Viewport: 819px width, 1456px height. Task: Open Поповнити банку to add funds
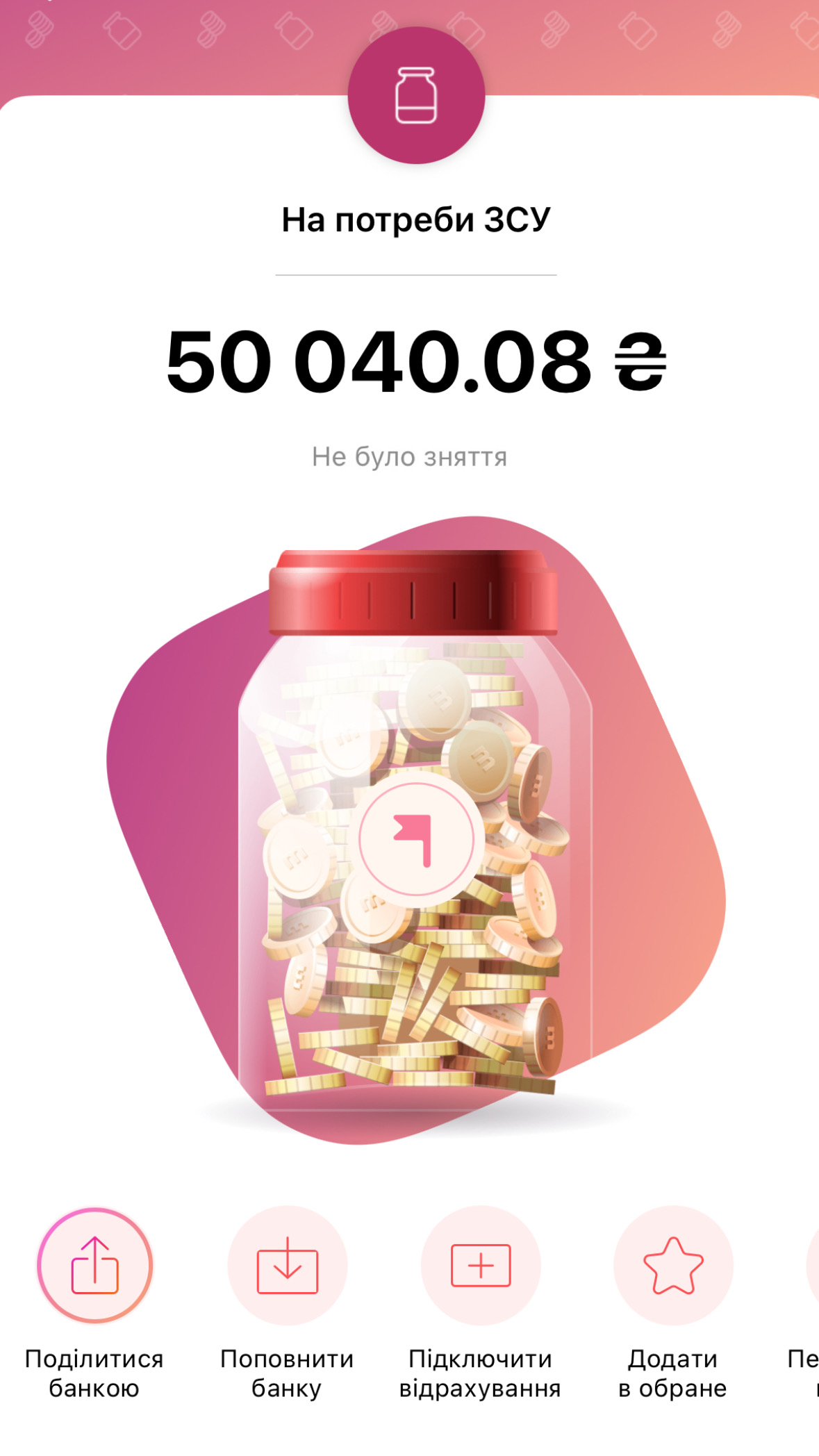click(287, 1265)
